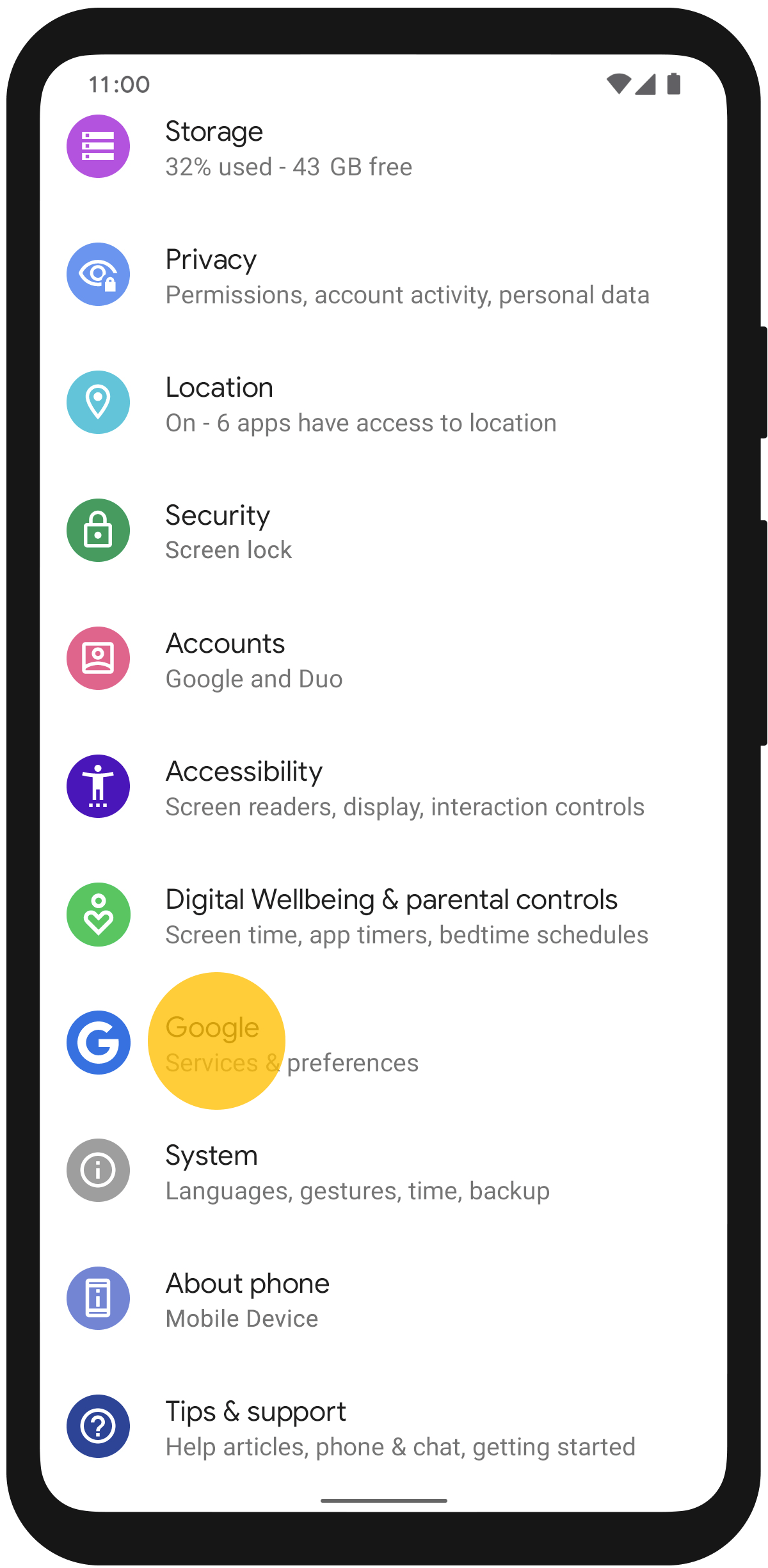Go to Location settings
Image resolution: width=768 pixels, height=1568 pixels.
click(x=358, y=403)
